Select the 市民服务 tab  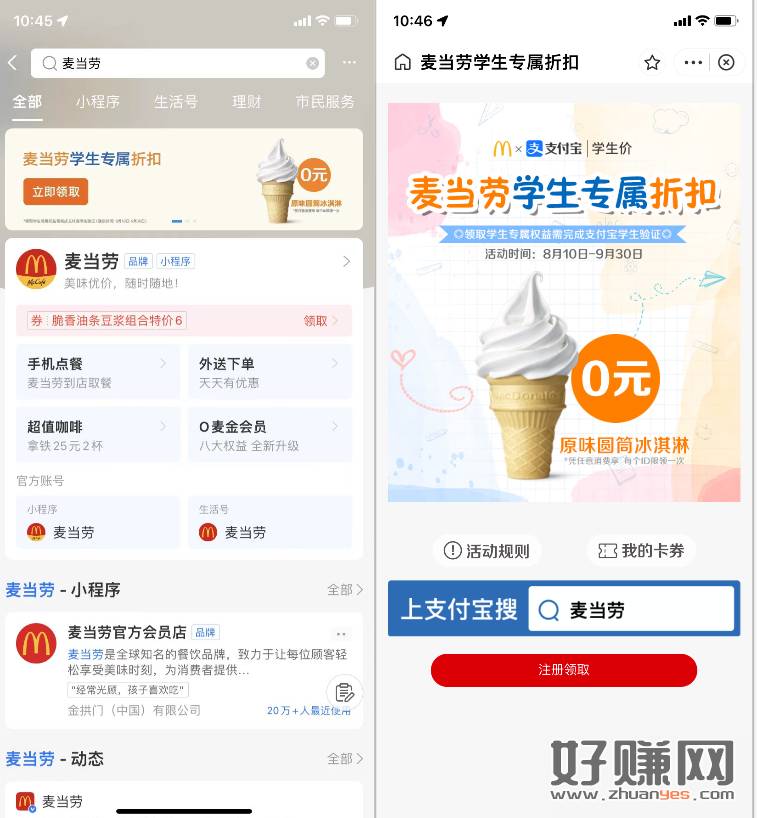tap(324, 102)
